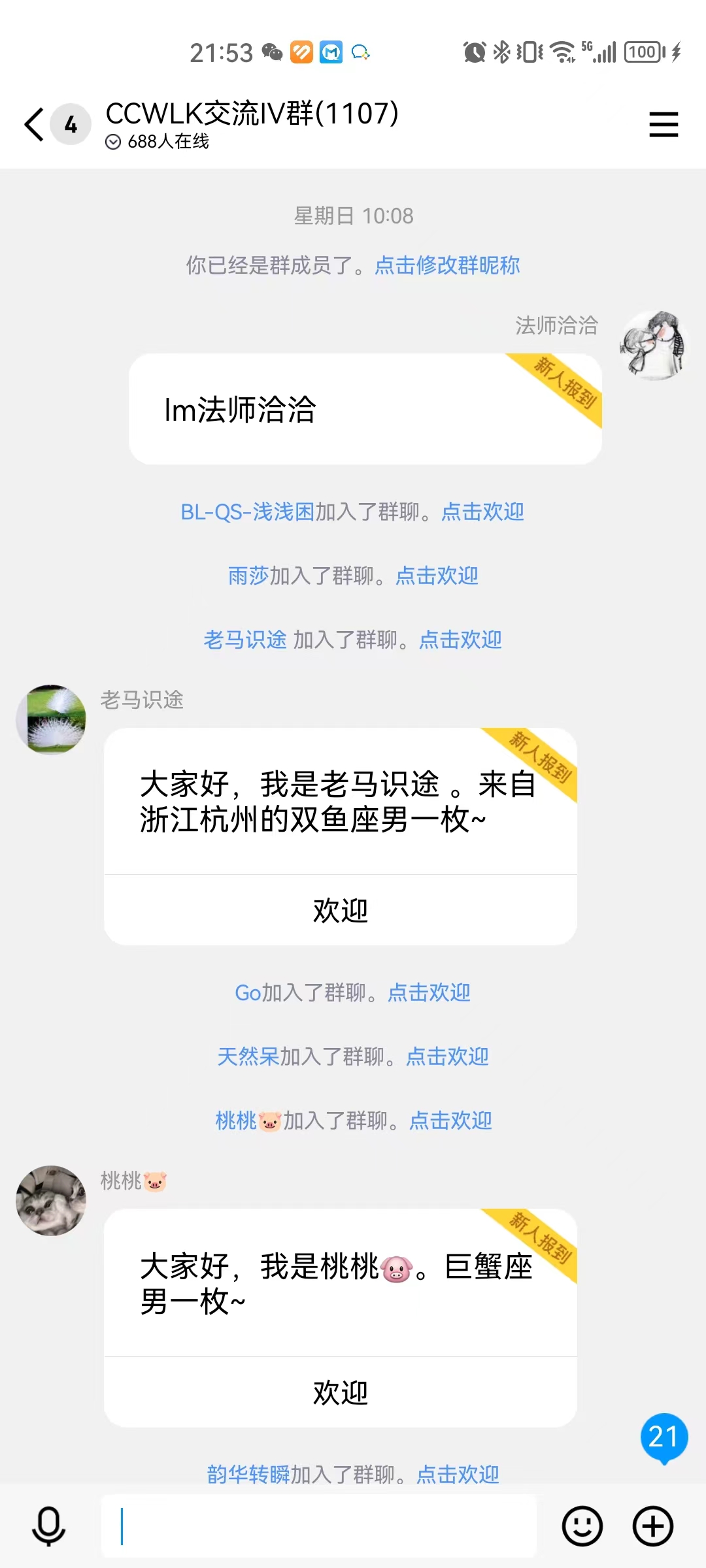Open 老马识途's profile from join notice

[244, 640]
